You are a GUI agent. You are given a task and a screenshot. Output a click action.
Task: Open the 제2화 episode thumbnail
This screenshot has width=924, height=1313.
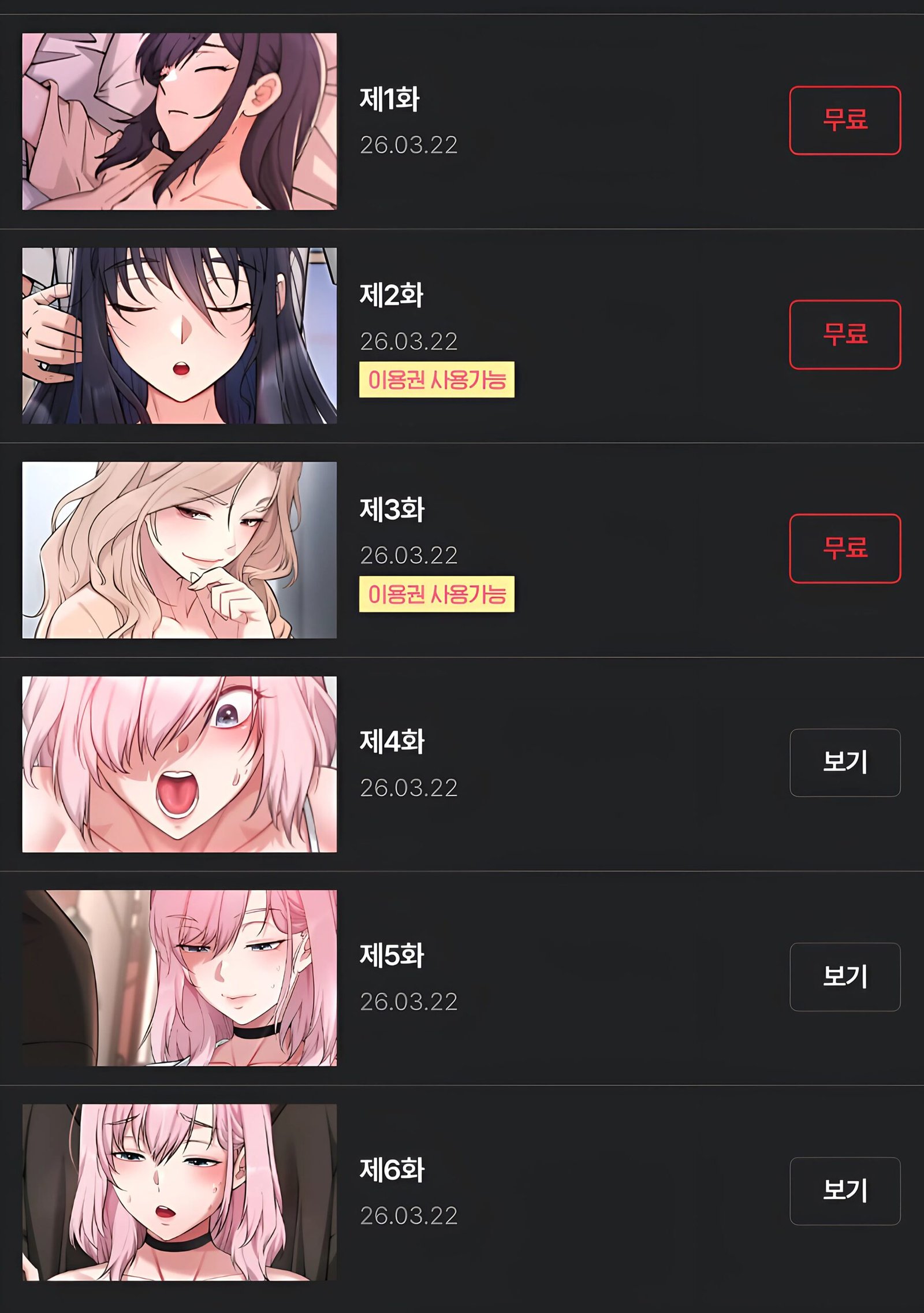click(179, 336)
